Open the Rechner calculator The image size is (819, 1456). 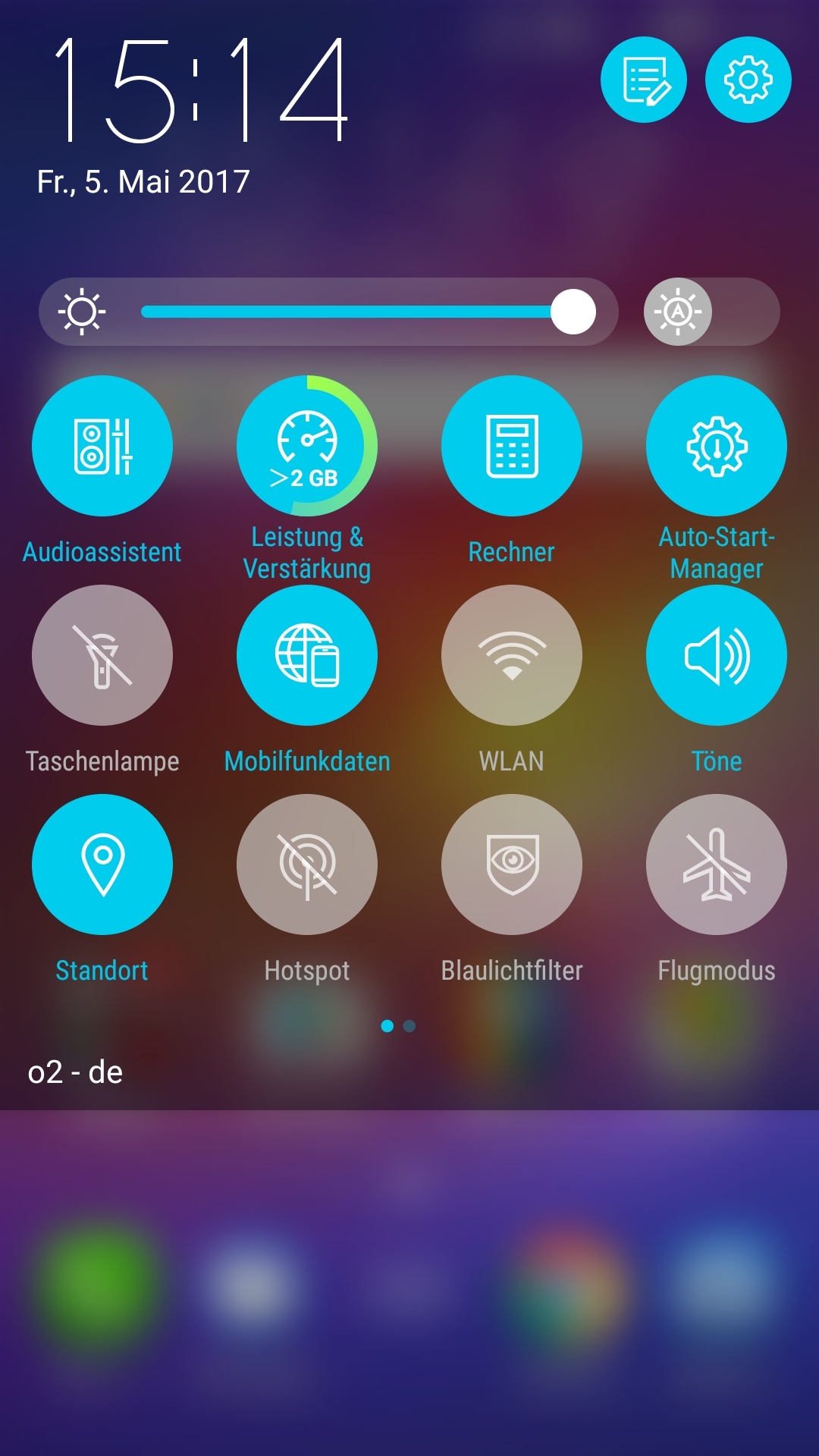[512, 446]
